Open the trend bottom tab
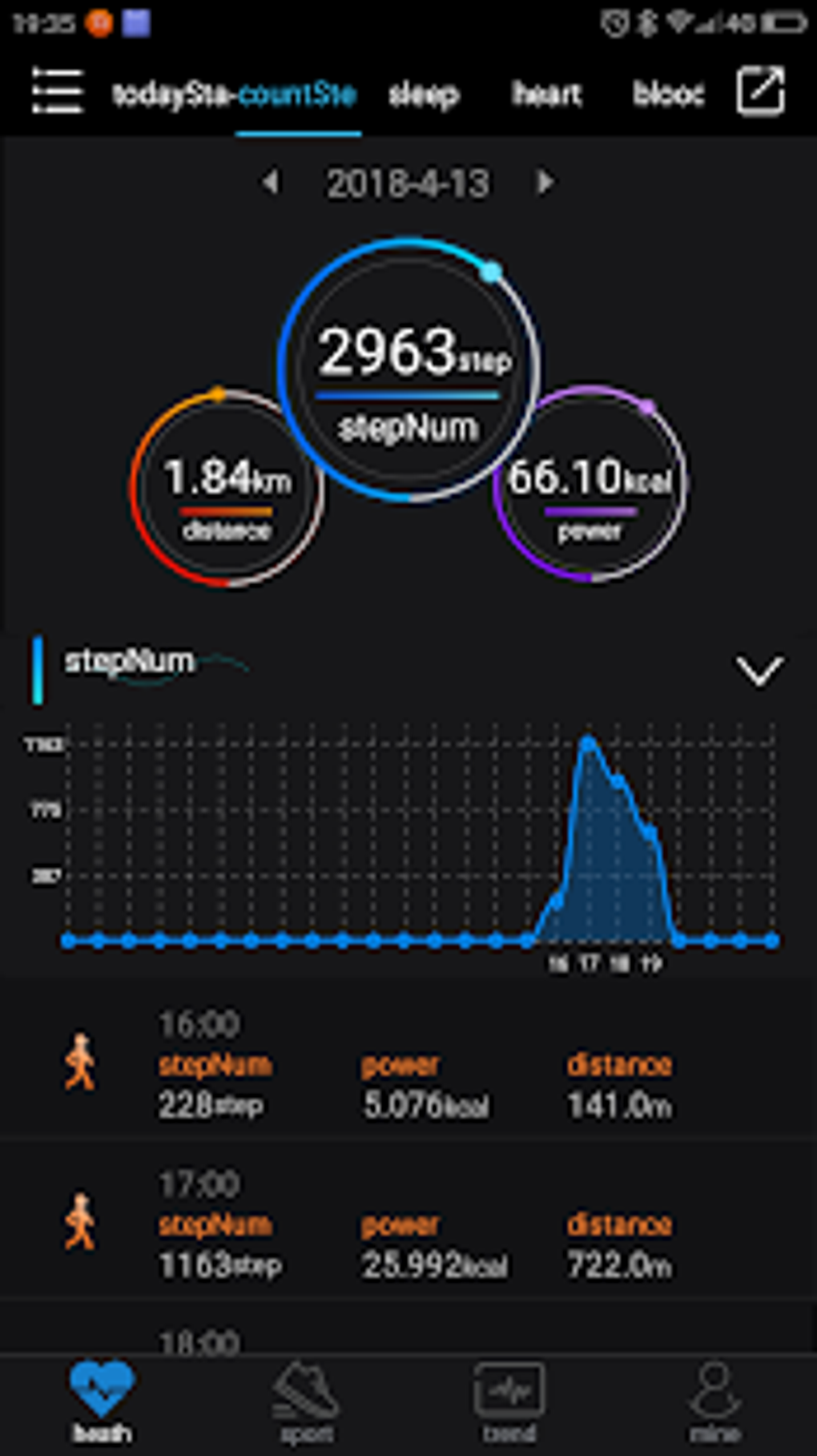 509,1403
